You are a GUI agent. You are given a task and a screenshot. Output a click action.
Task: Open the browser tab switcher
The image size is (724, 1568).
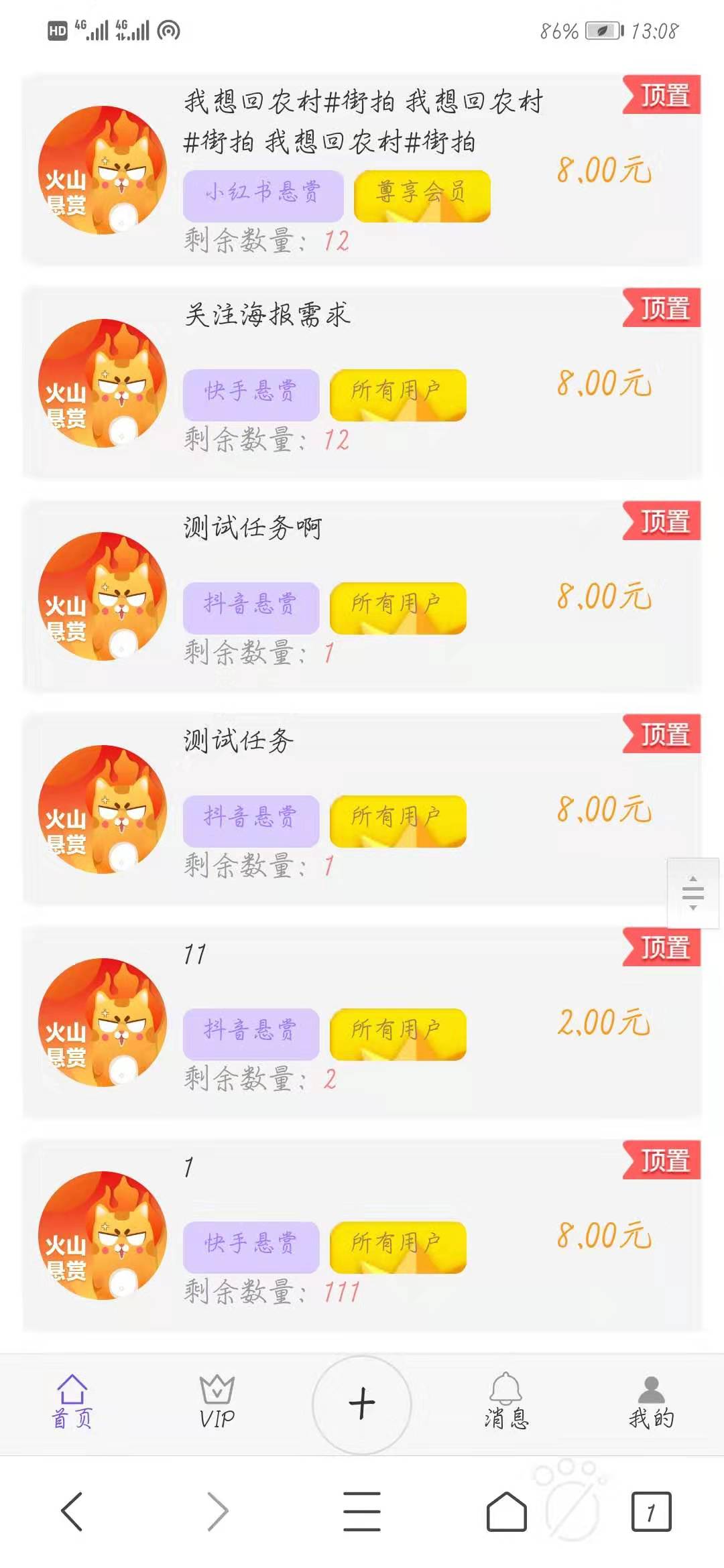(651, 1512)
